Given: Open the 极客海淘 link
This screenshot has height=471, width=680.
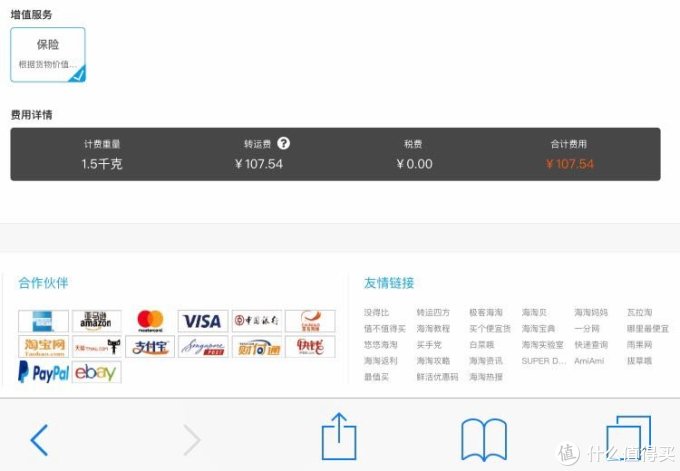Looking at the screenshot, I should point(486,313).
